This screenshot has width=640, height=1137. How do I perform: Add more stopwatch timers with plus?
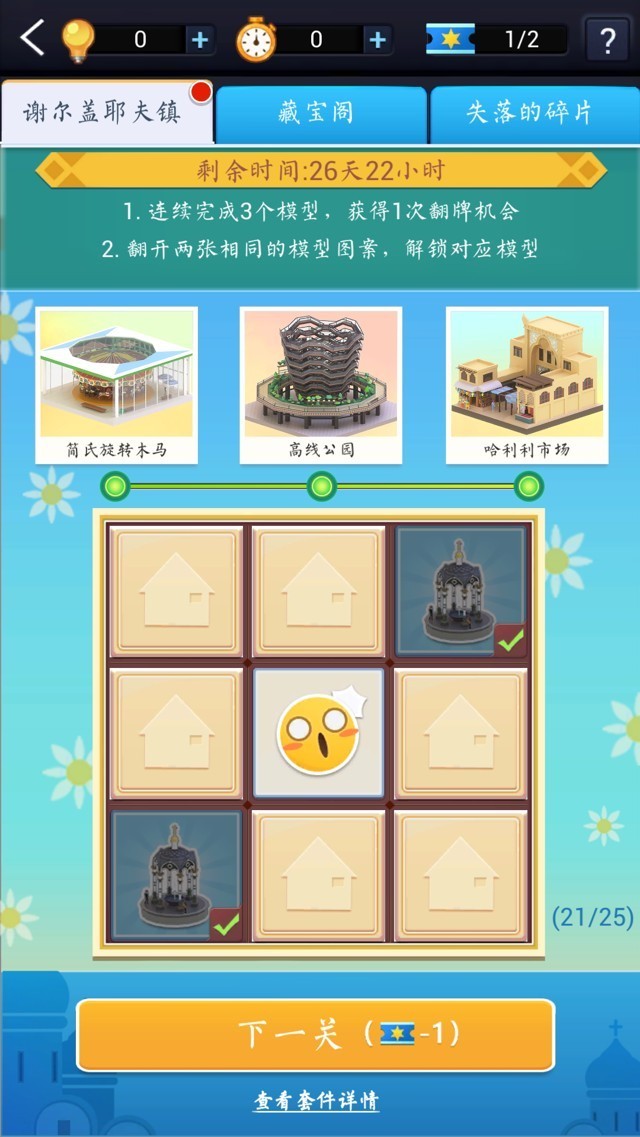[377, 40]
